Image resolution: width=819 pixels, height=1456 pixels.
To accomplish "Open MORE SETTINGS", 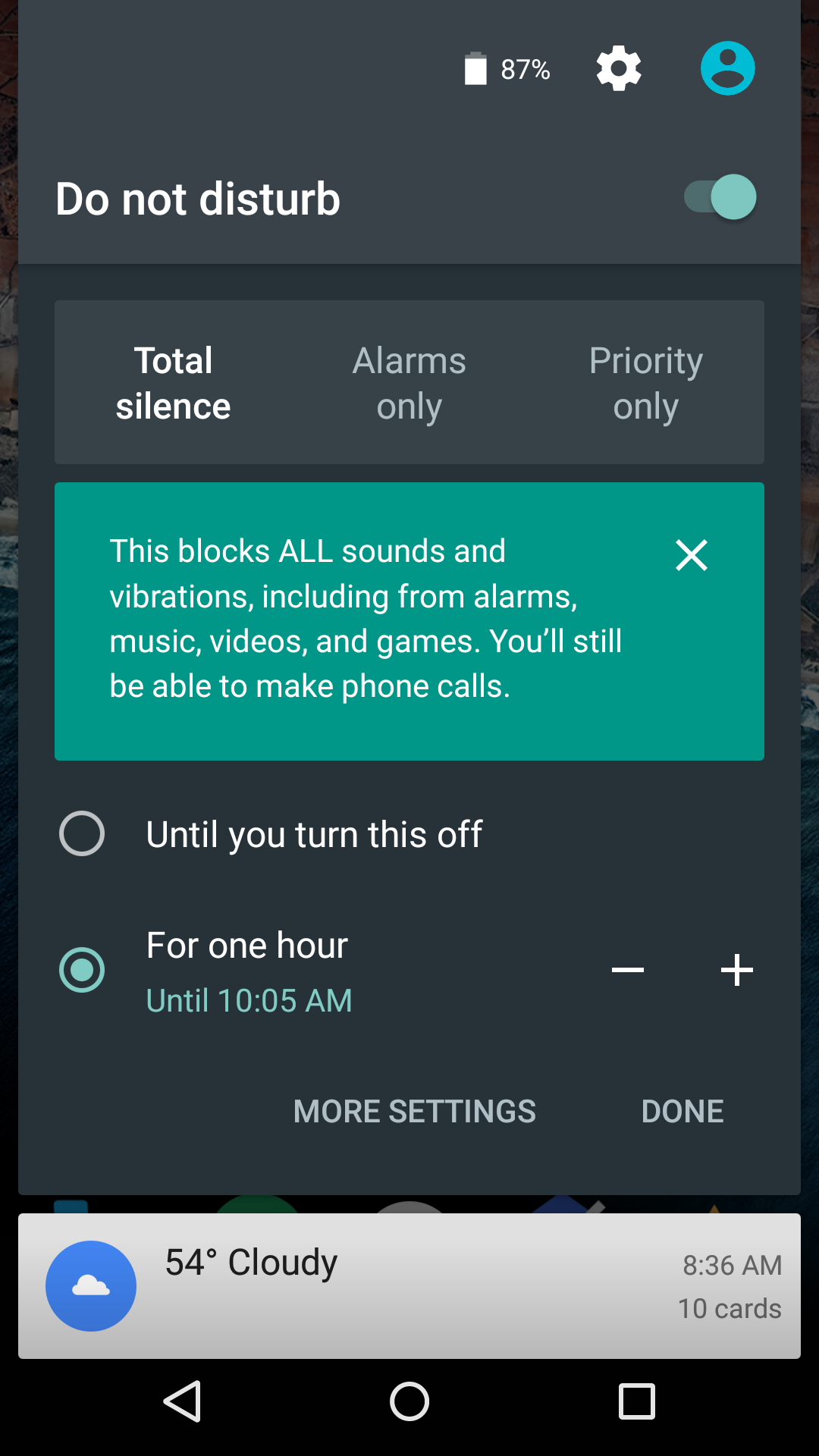I will (414, 1112).
